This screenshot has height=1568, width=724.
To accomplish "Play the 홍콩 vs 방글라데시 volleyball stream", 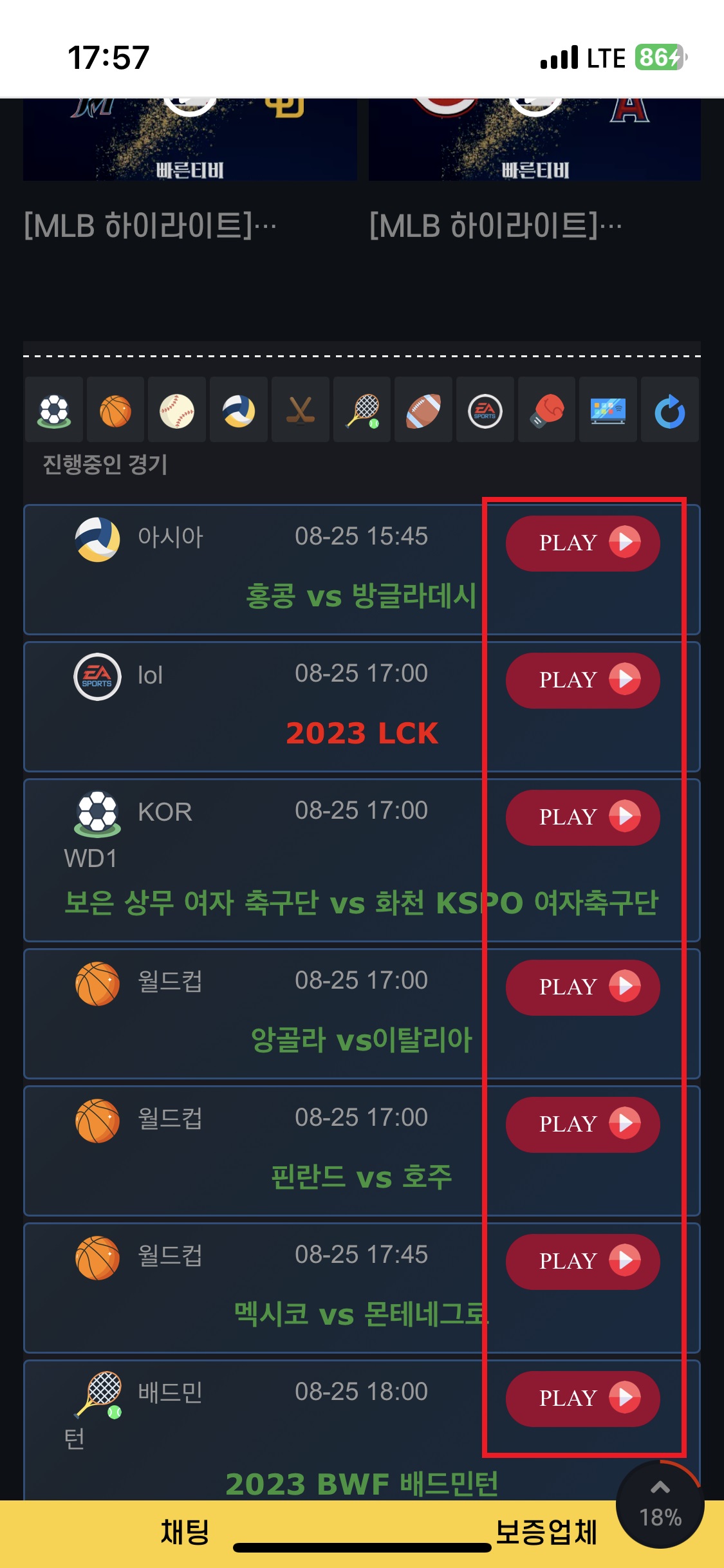I will pos(582,543).
